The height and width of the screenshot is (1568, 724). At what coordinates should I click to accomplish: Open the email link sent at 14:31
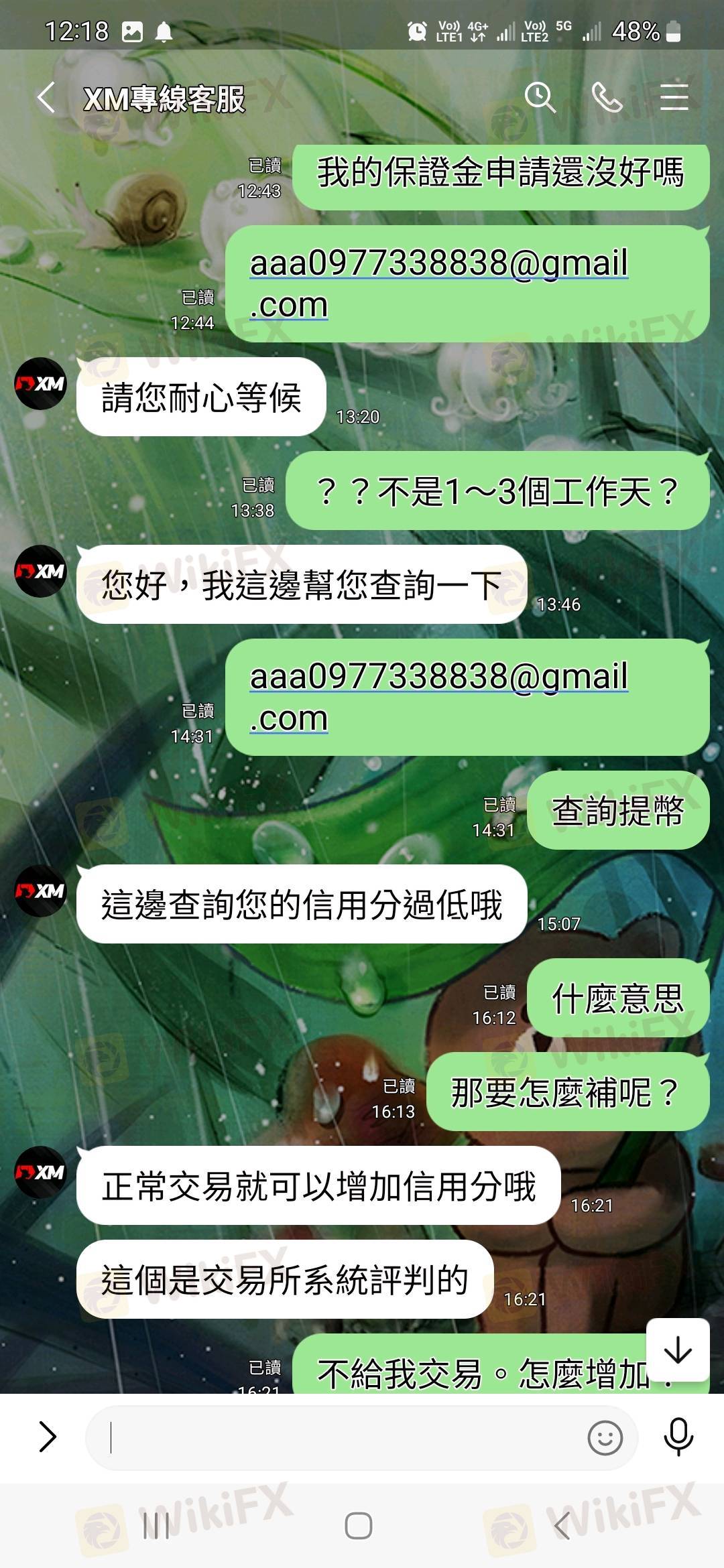coord(438,696)
